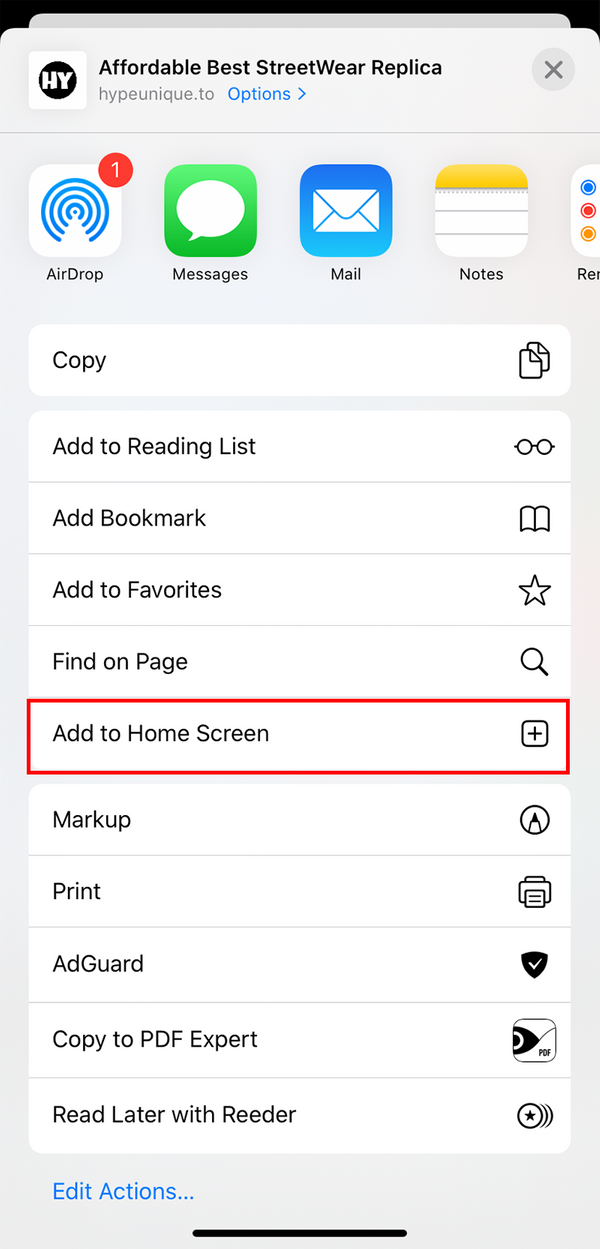
Task: Close the share sheet
Action: pyautogui.click(x=553, y=70)
